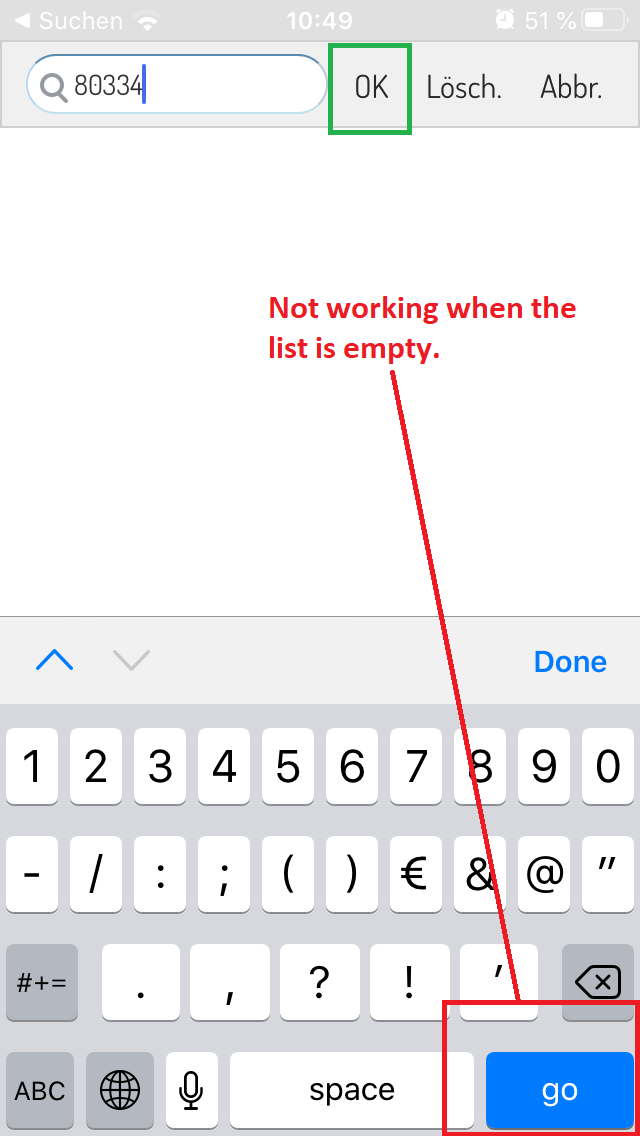The height and width of the screenshot is (1136, 640).
Task: Start dictation with the microphone key
Action: 191,1090
